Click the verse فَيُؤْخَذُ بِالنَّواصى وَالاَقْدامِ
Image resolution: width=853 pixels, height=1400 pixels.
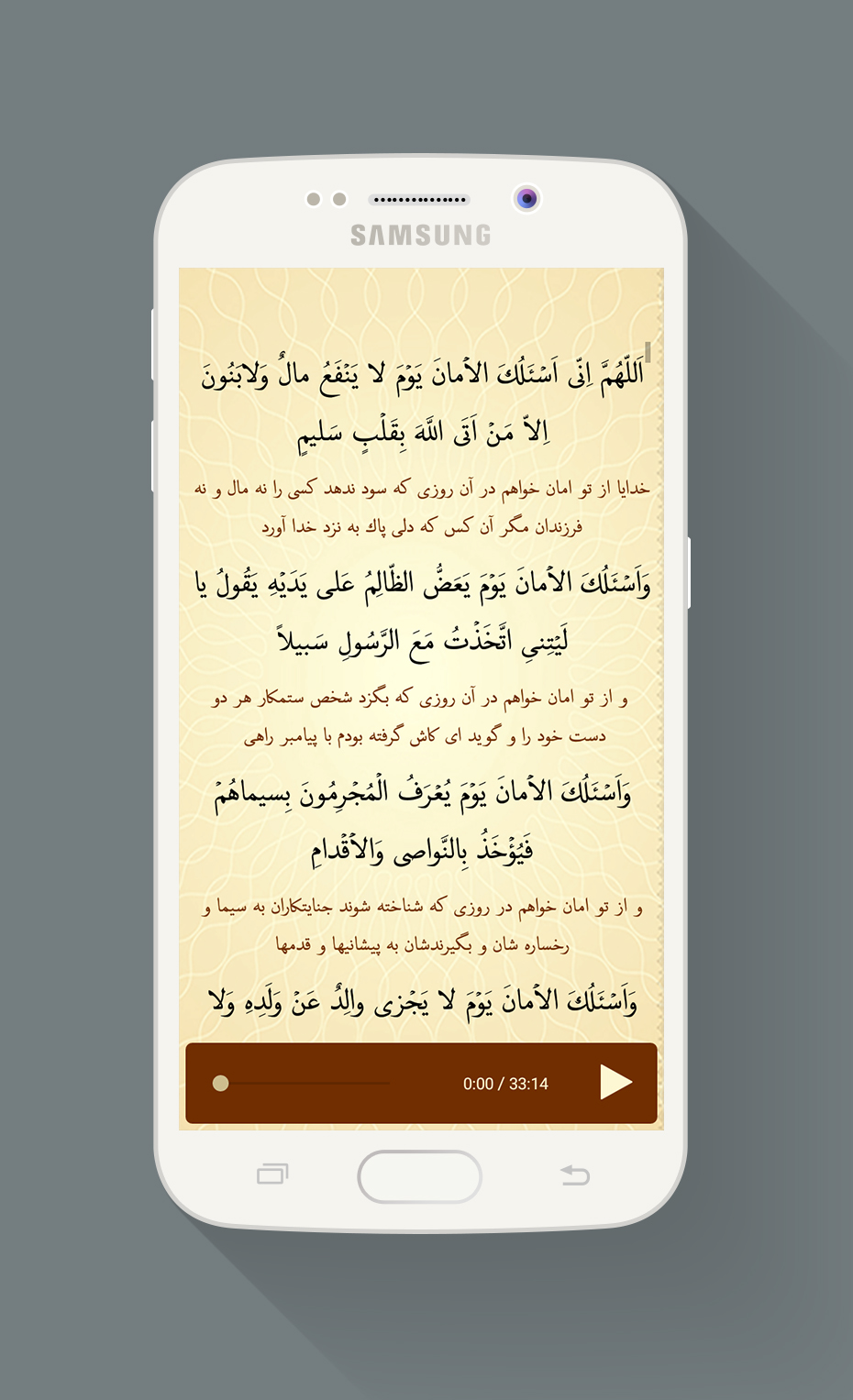tap(421, 848)
